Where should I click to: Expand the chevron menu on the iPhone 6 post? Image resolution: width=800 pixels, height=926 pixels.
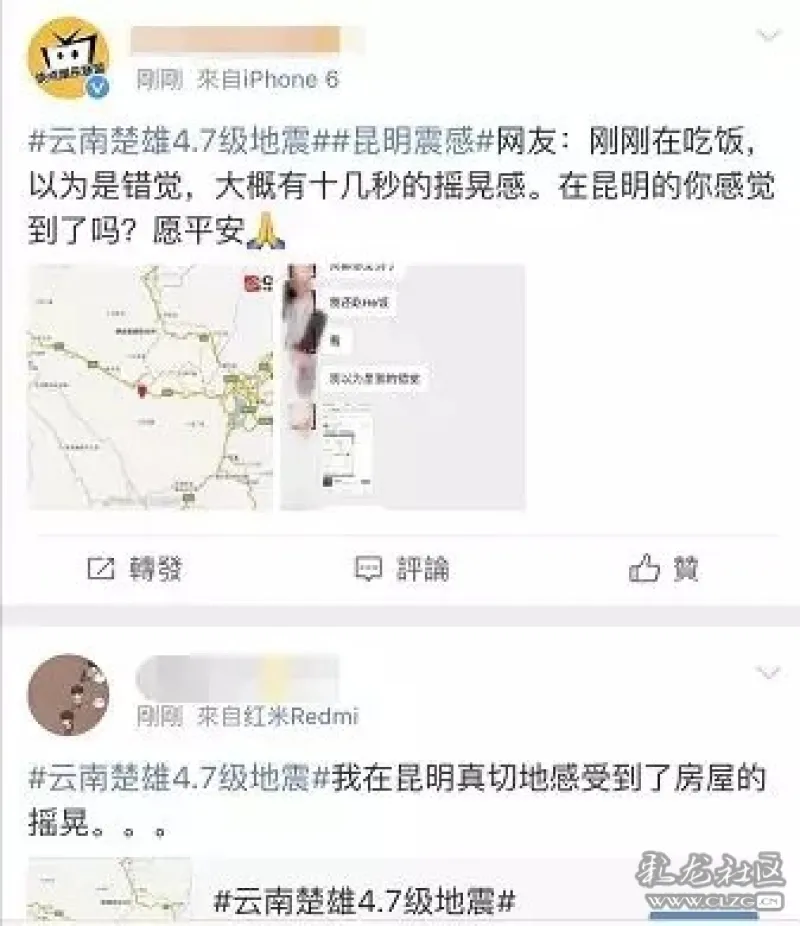tap(767, 37)
